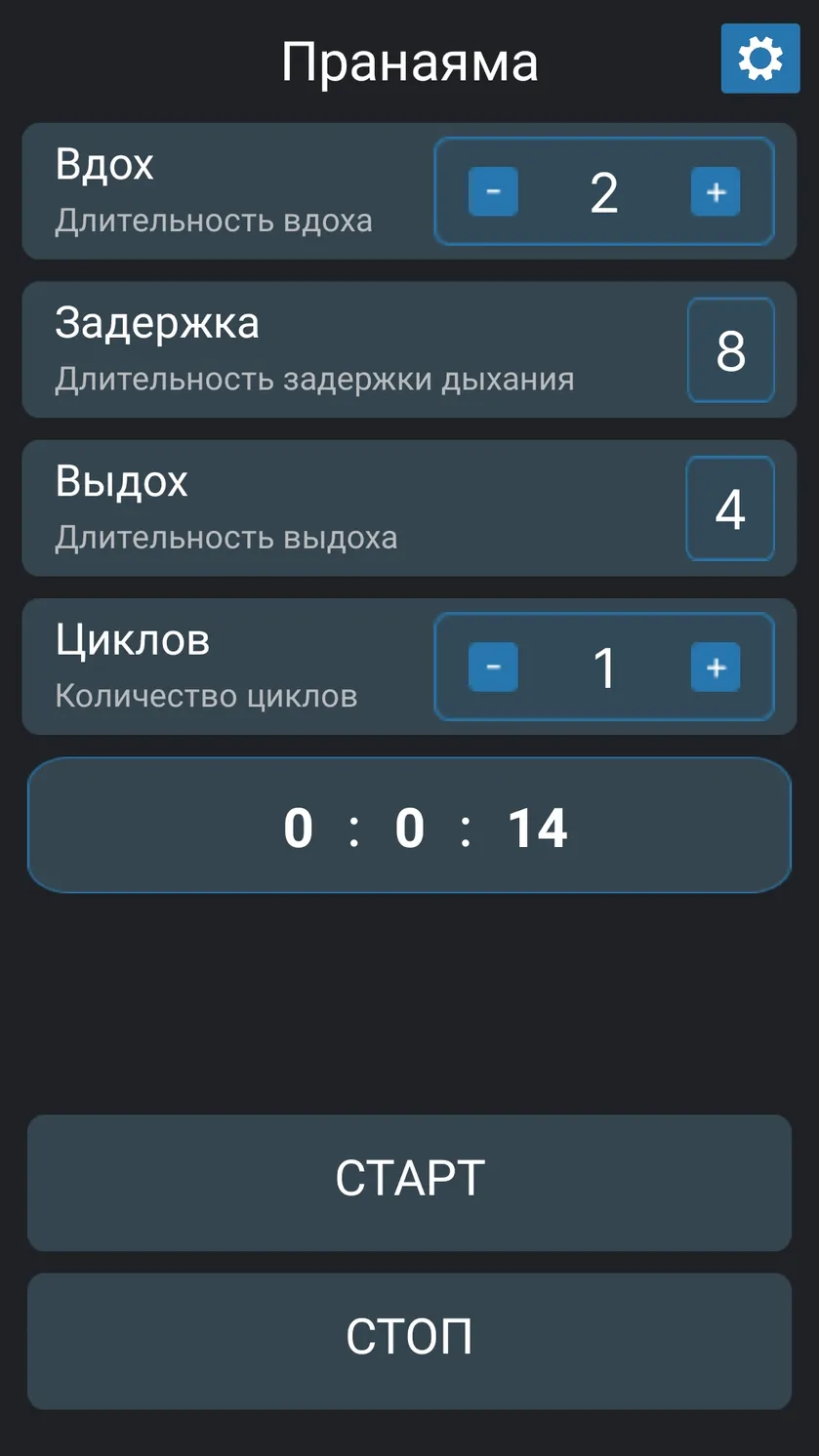The height and width of the screenshot is (1456, 819).
Task: Tap the Выдох value box showing 4
Action: coord(731,508)
